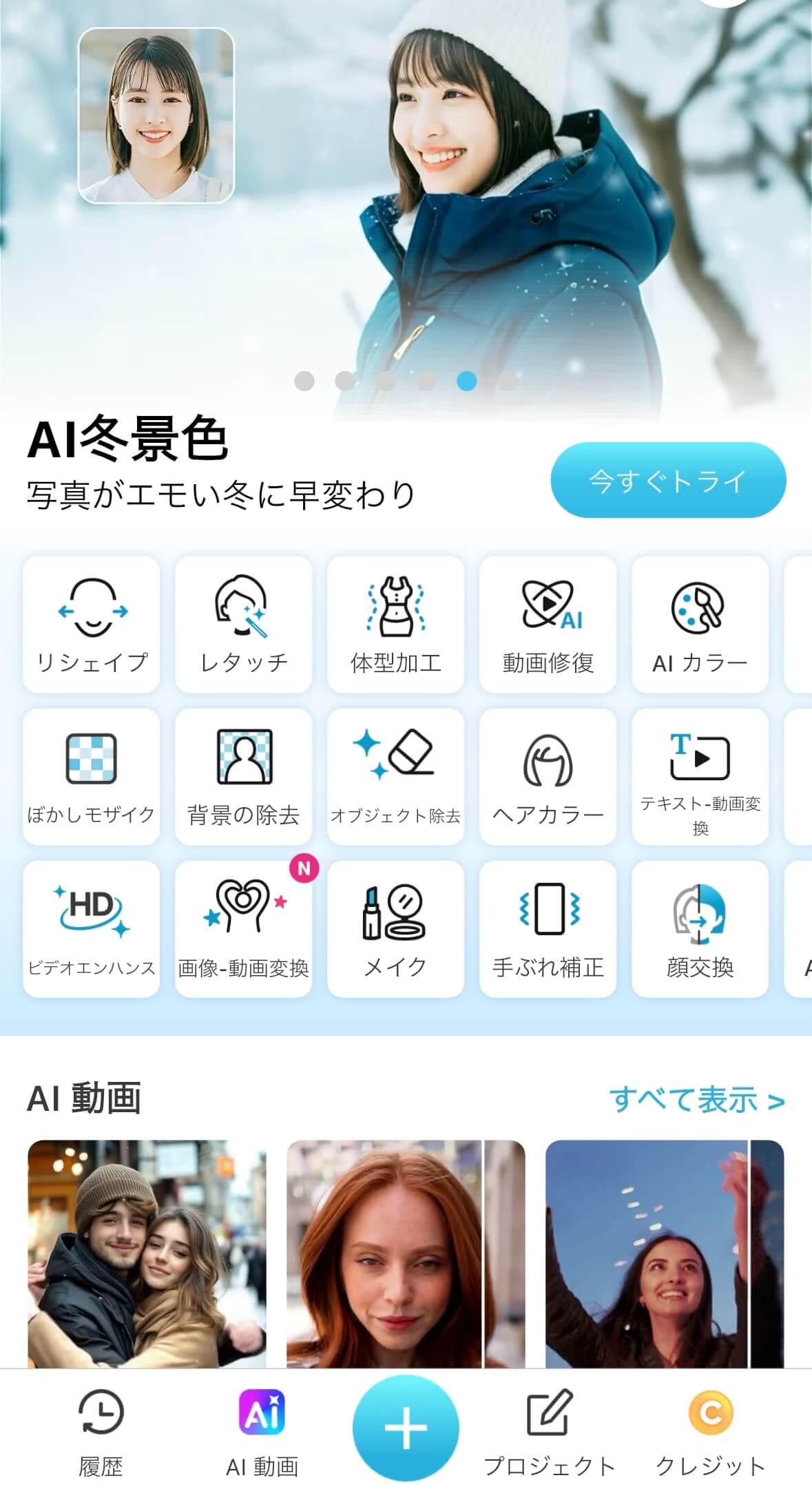Launch the 動画修復 video repair tool

click(x=547, y=623)
